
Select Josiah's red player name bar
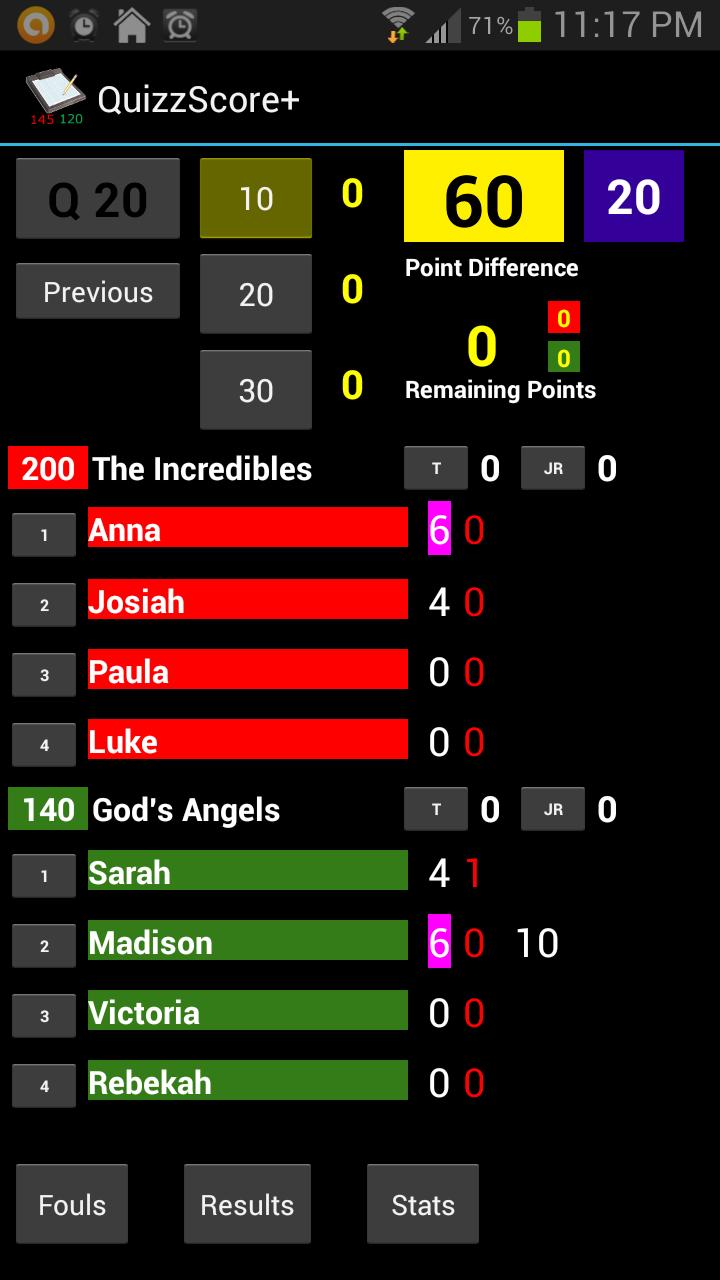247,601
